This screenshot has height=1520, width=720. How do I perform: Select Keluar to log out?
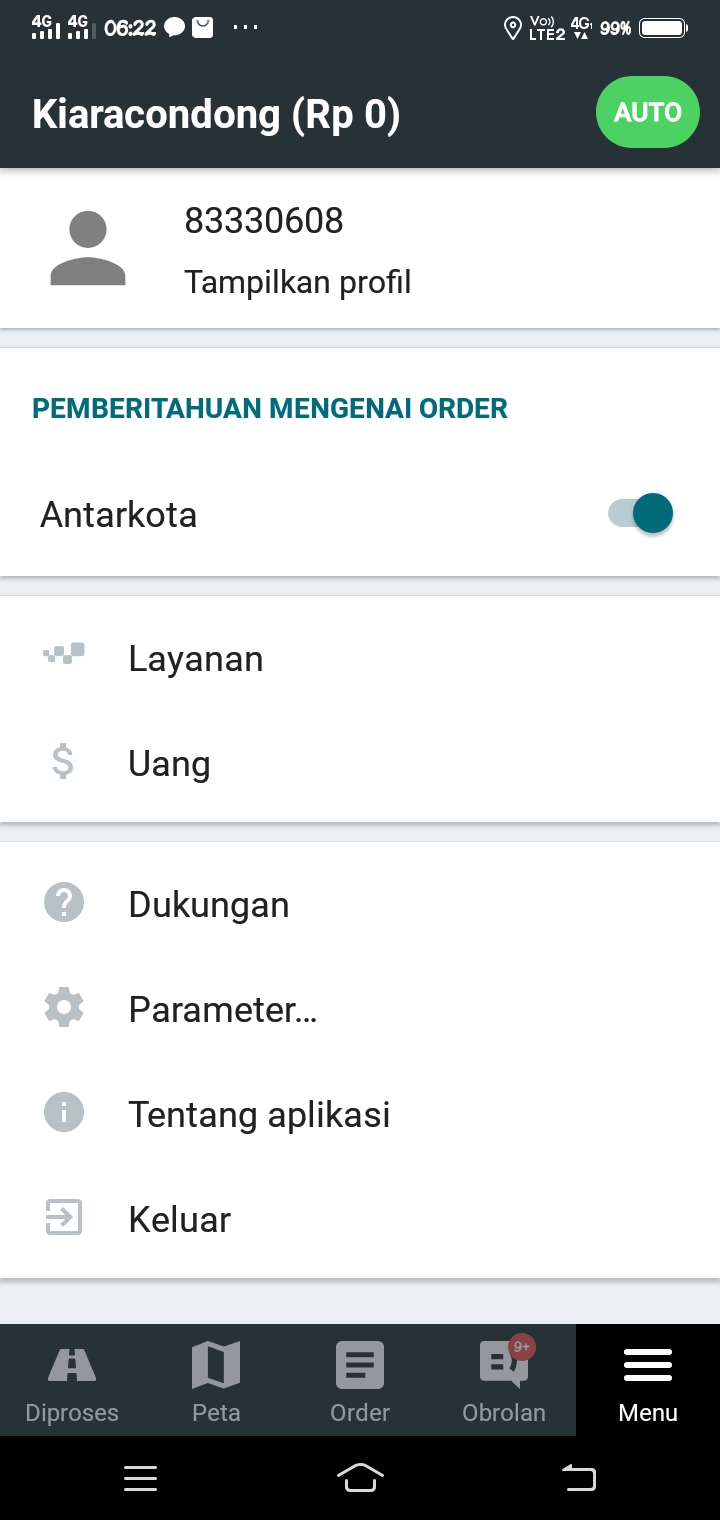point(179,1219)
